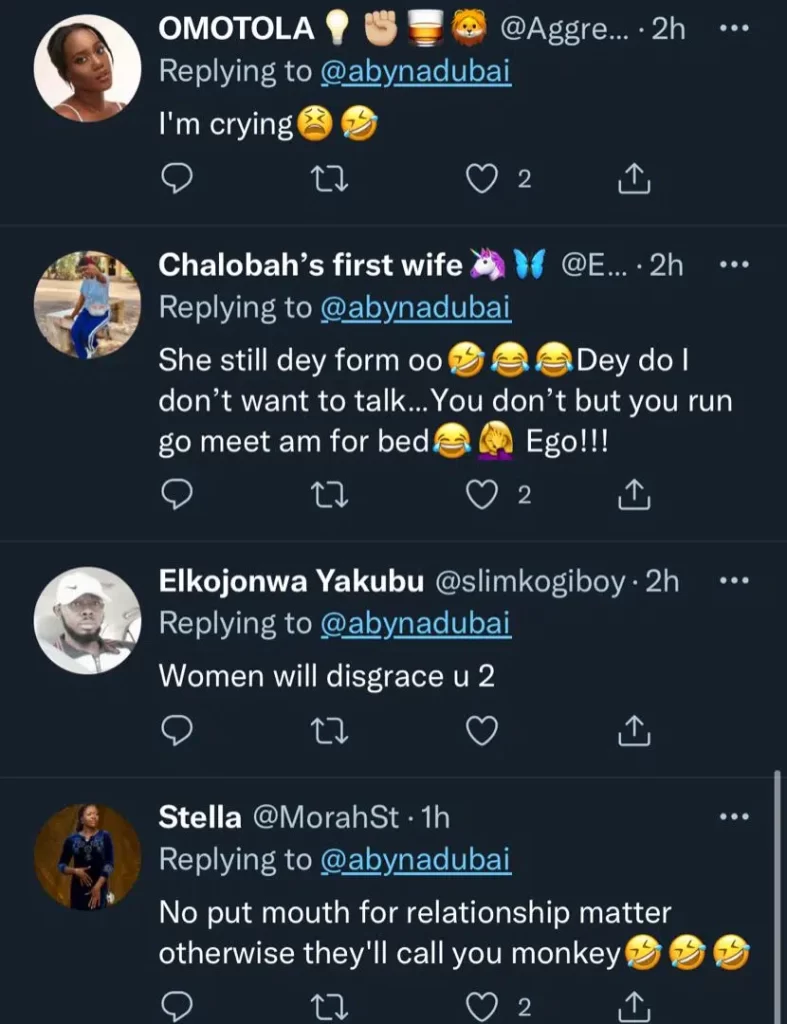The width and height of the screenshot is (787, 1024).
Task: Share OMOTOLA's tweet
Action: 634,179
